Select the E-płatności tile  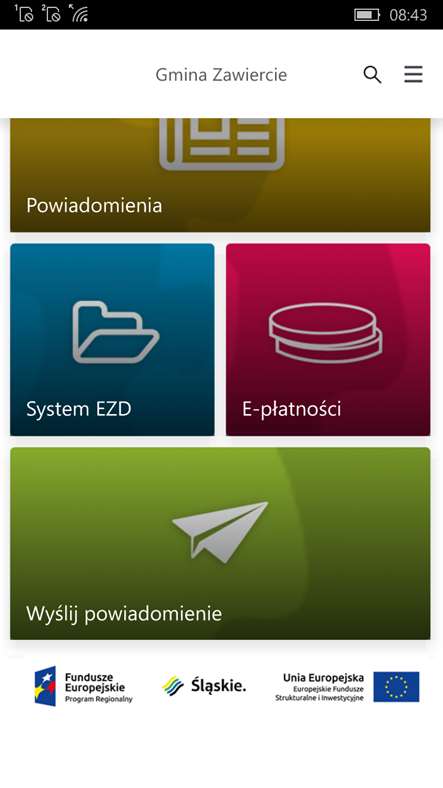[328, 340]
